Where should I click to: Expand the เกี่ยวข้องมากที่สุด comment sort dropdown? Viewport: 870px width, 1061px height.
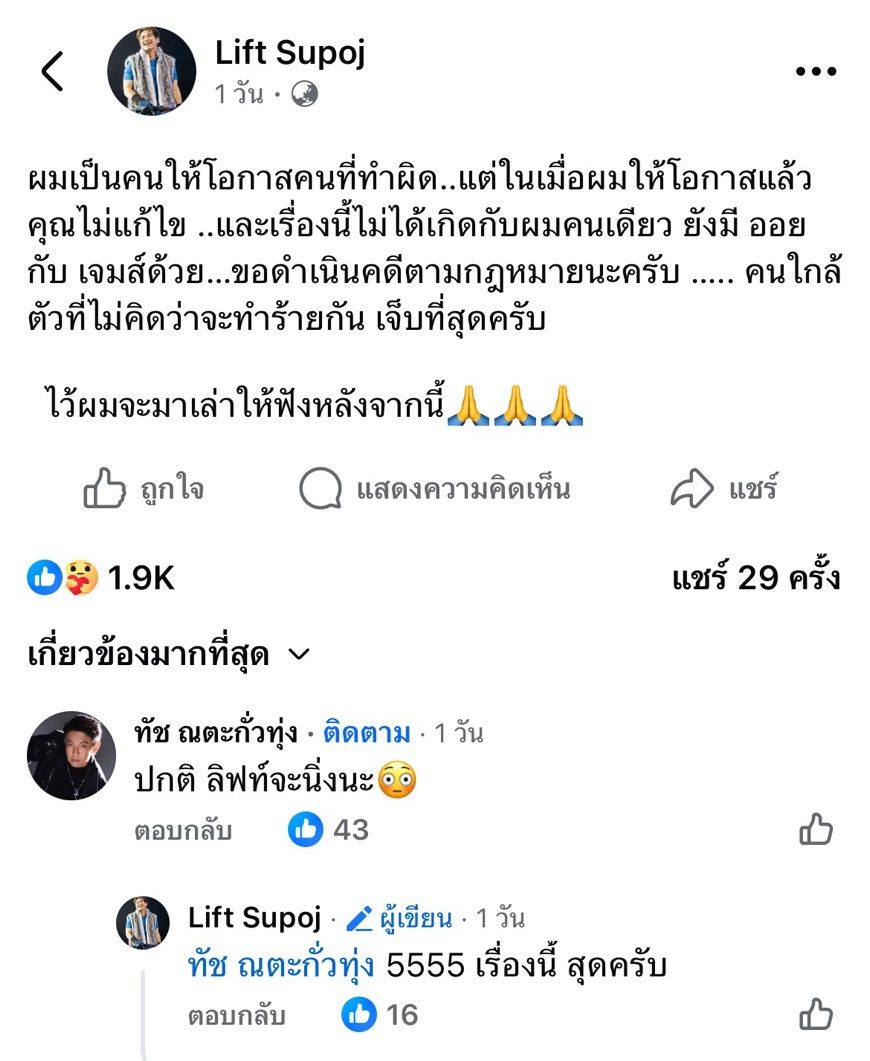170,655
